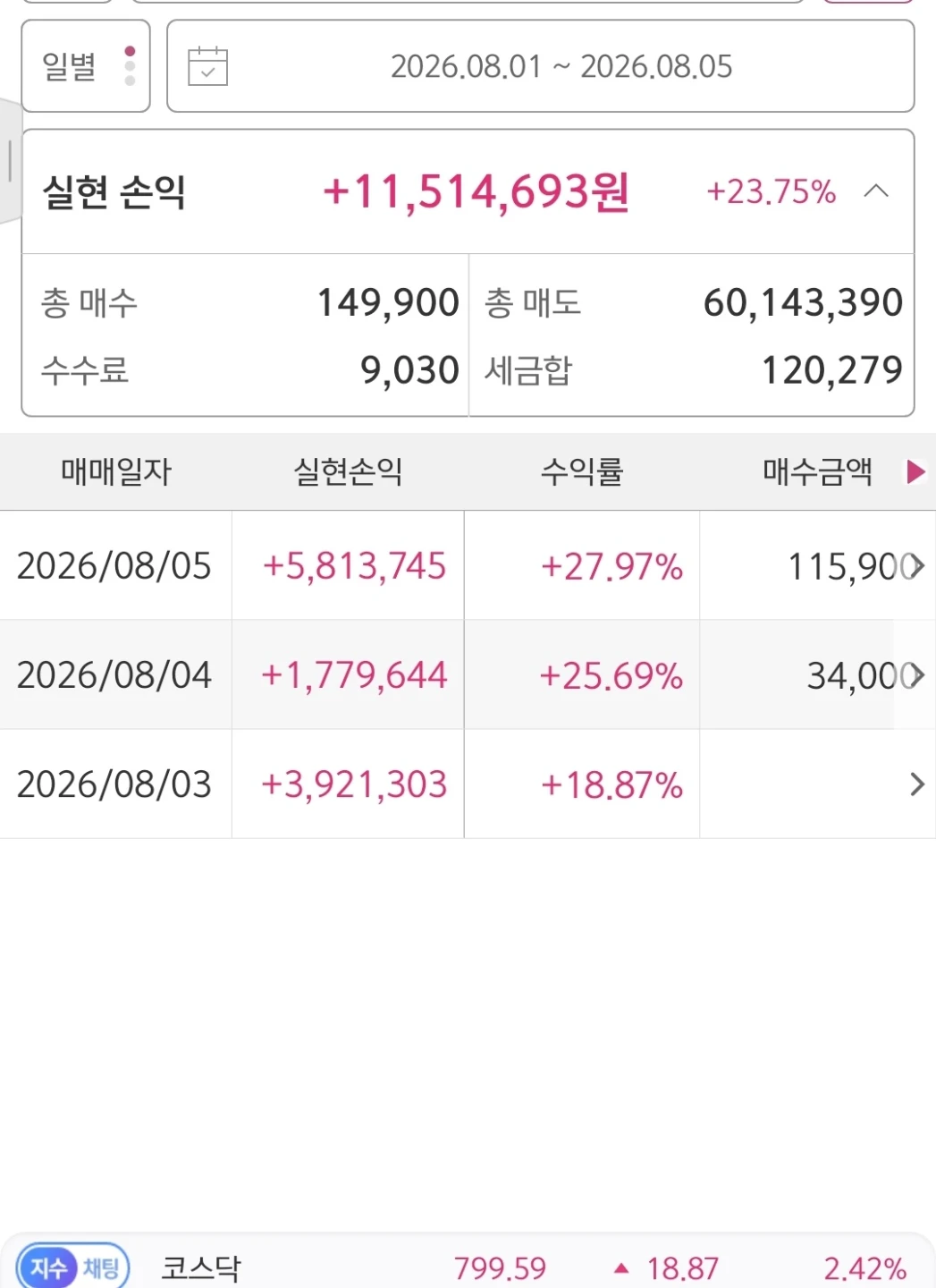Open the 일별 period selector
936x1288 pixels.
point(86,66)
